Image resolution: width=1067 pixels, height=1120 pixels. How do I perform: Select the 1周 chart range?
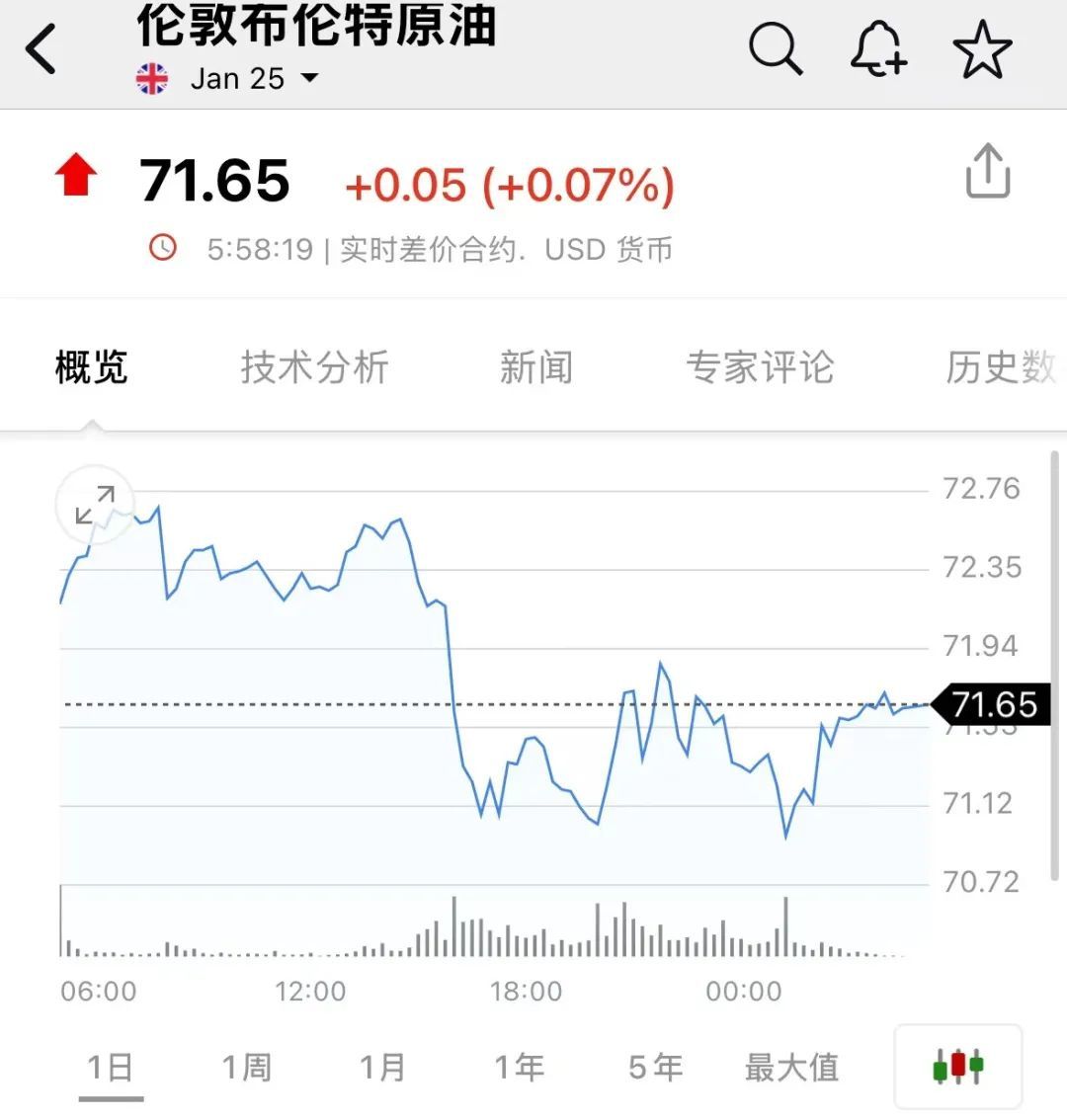point(247,1067)
